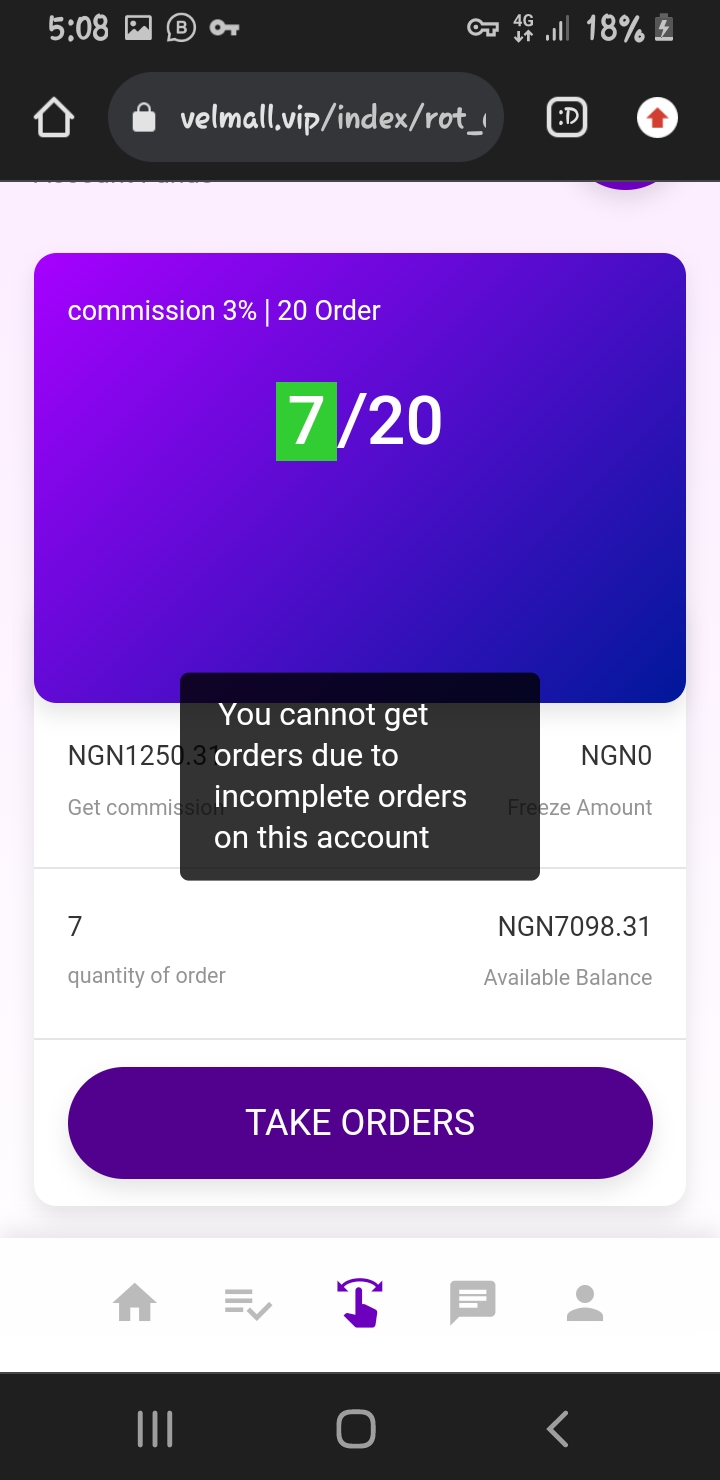Tap the red upward arrow browser icon

(x=657, y=119)
